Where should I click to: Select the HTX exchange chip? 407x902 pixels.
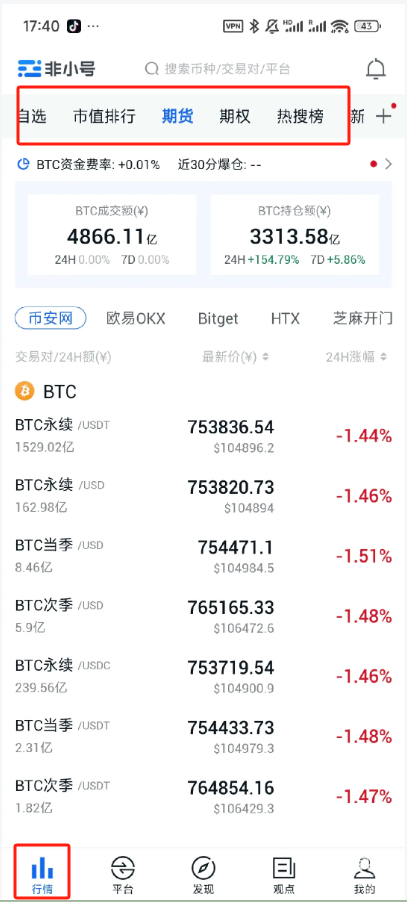point(285,318)
